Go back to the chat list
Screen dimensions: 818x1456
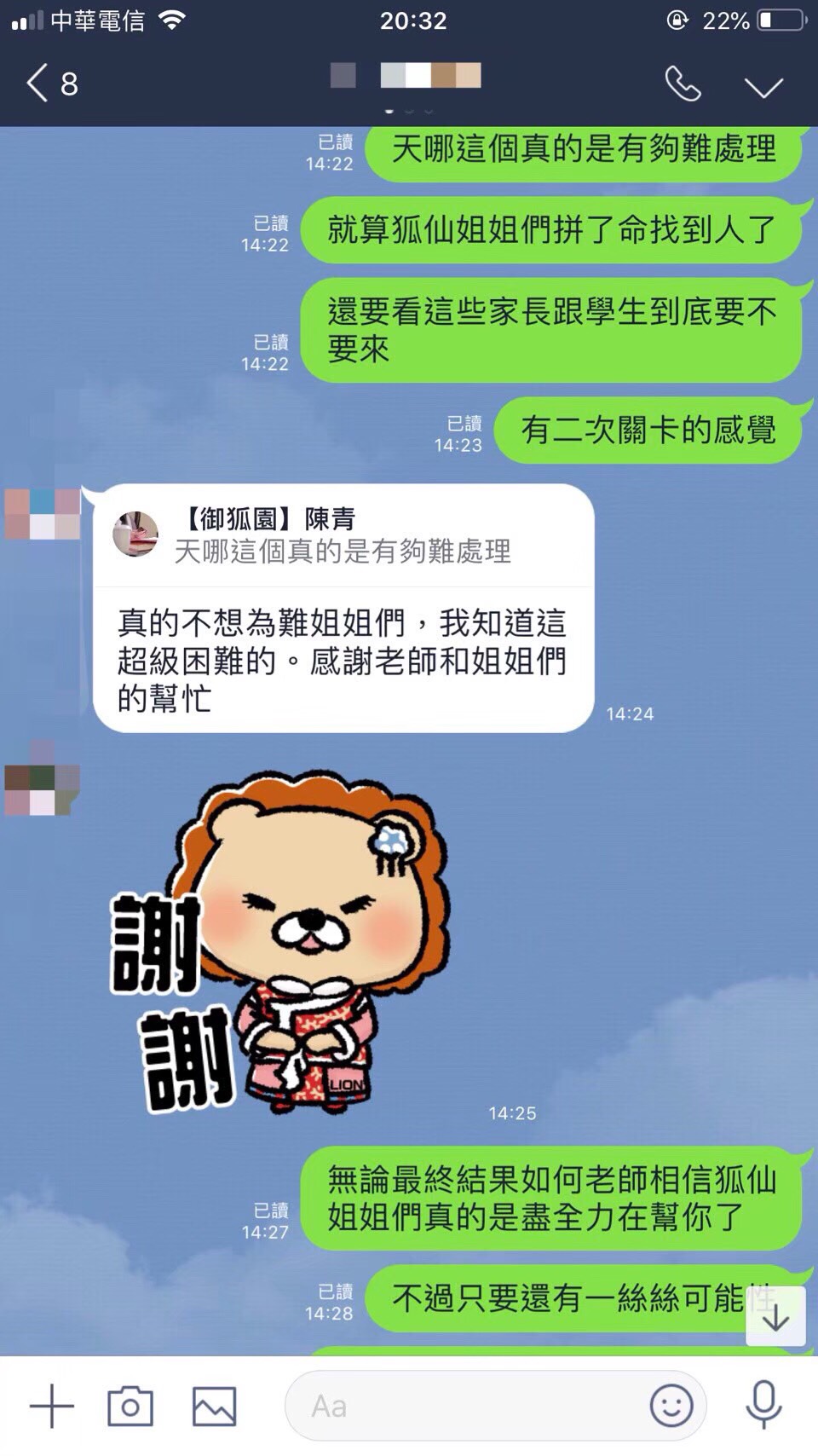51,84
